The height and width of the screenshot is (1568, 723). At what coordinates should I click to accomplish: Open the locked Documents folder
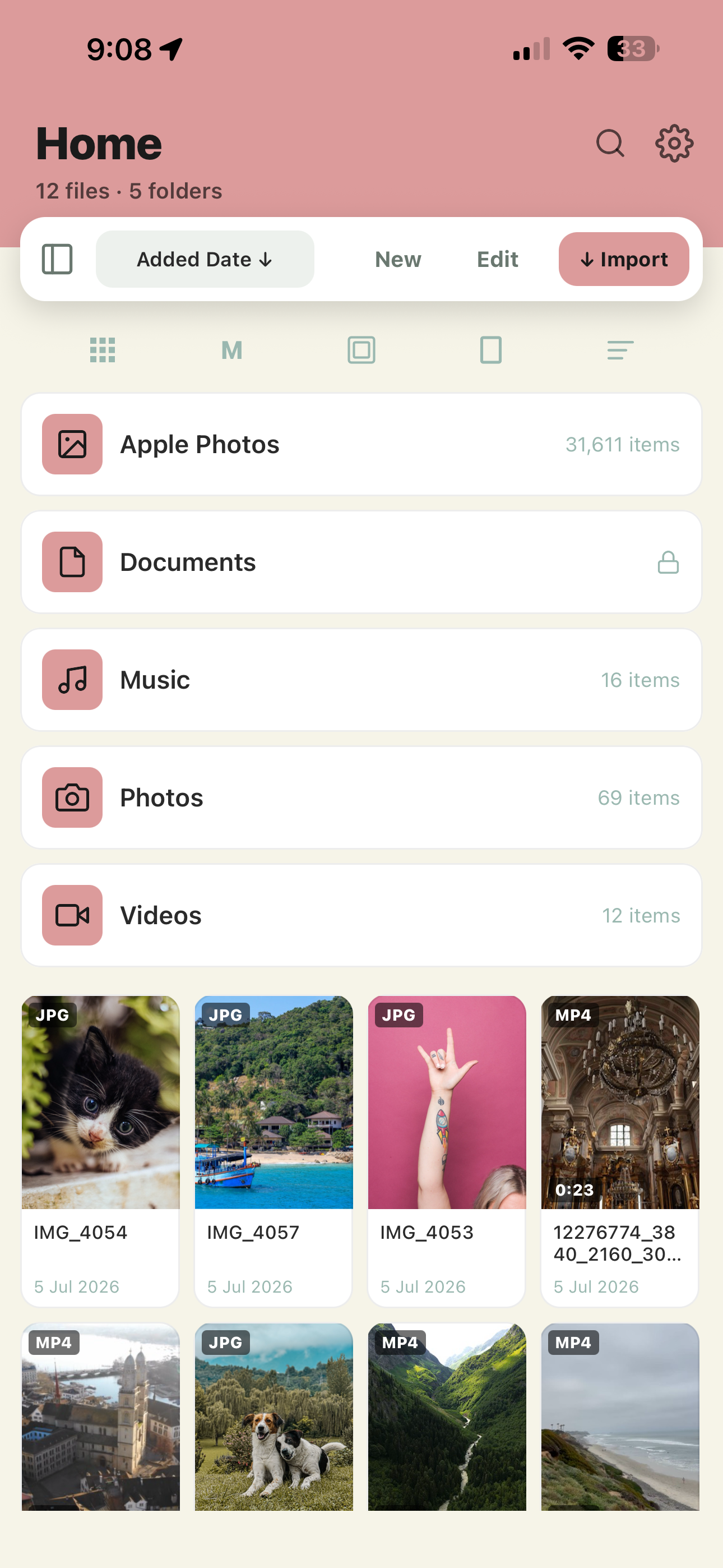[x=361, y=562]
